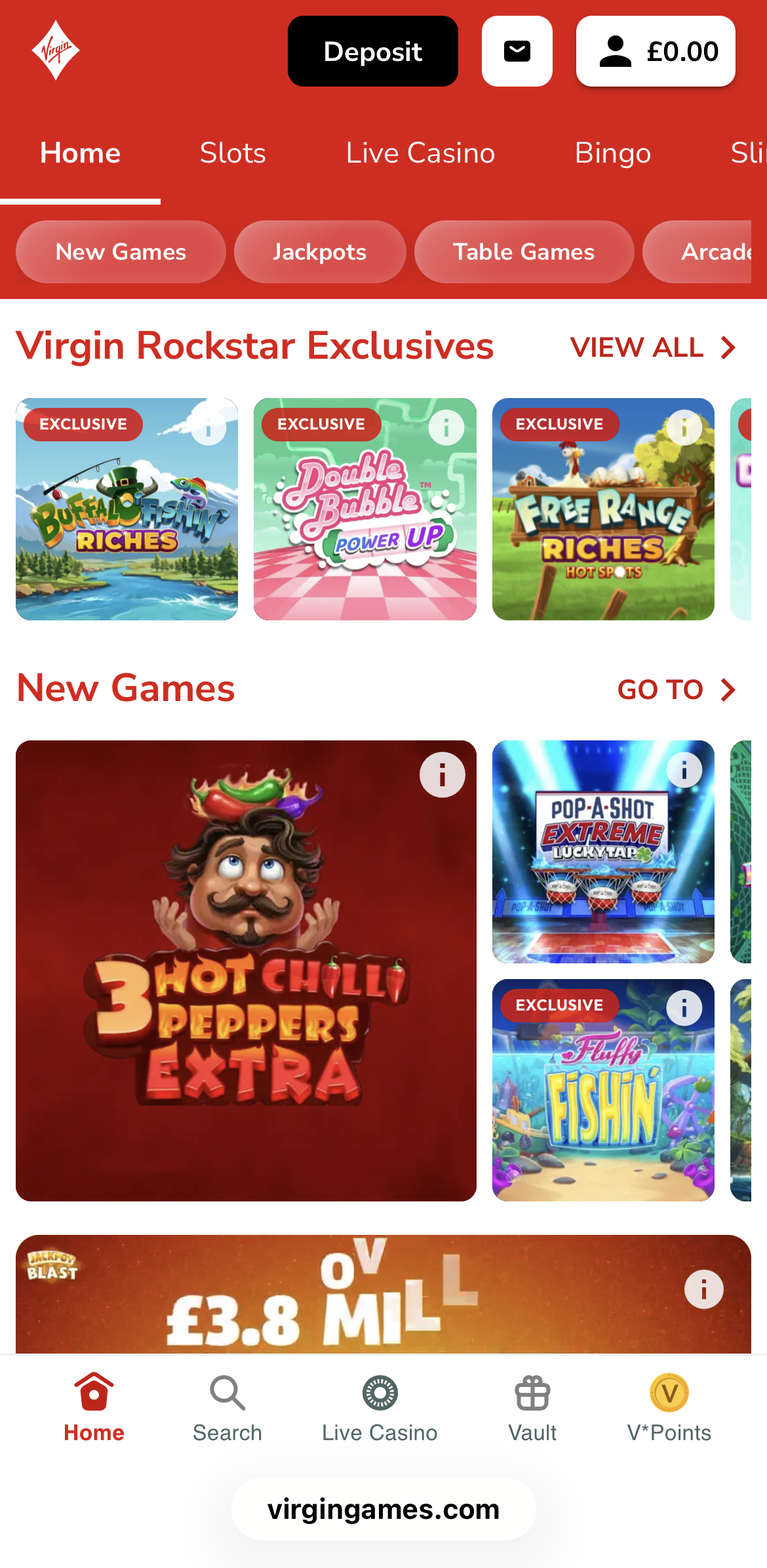Expand VIEW ALL for Virgin Rockstar Exclusives
The width and height of the screenshot is (767, 1568).
pyautogui.click(x=652, y=348)
